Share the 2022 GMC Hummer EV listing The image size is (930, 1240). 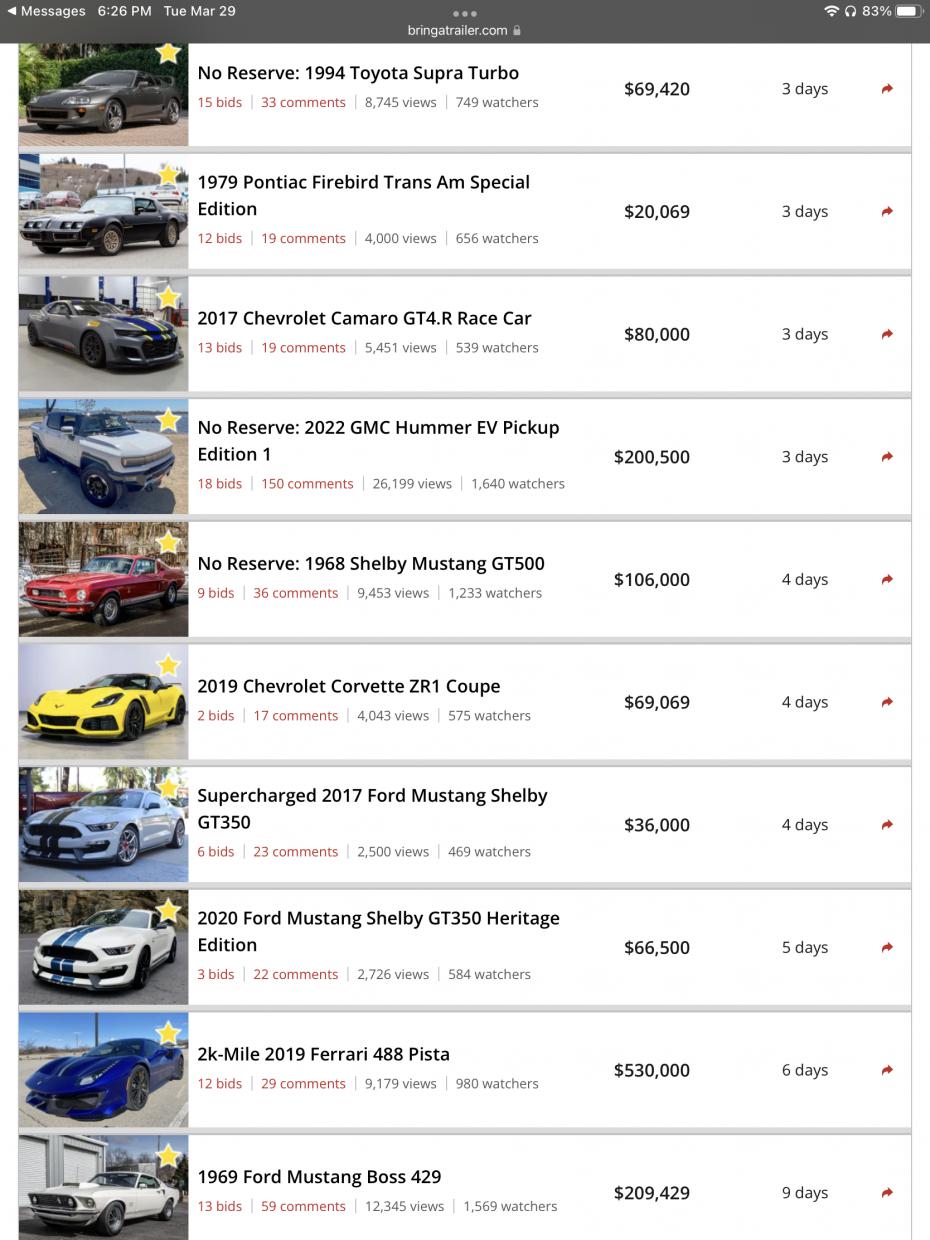point(887,457)
